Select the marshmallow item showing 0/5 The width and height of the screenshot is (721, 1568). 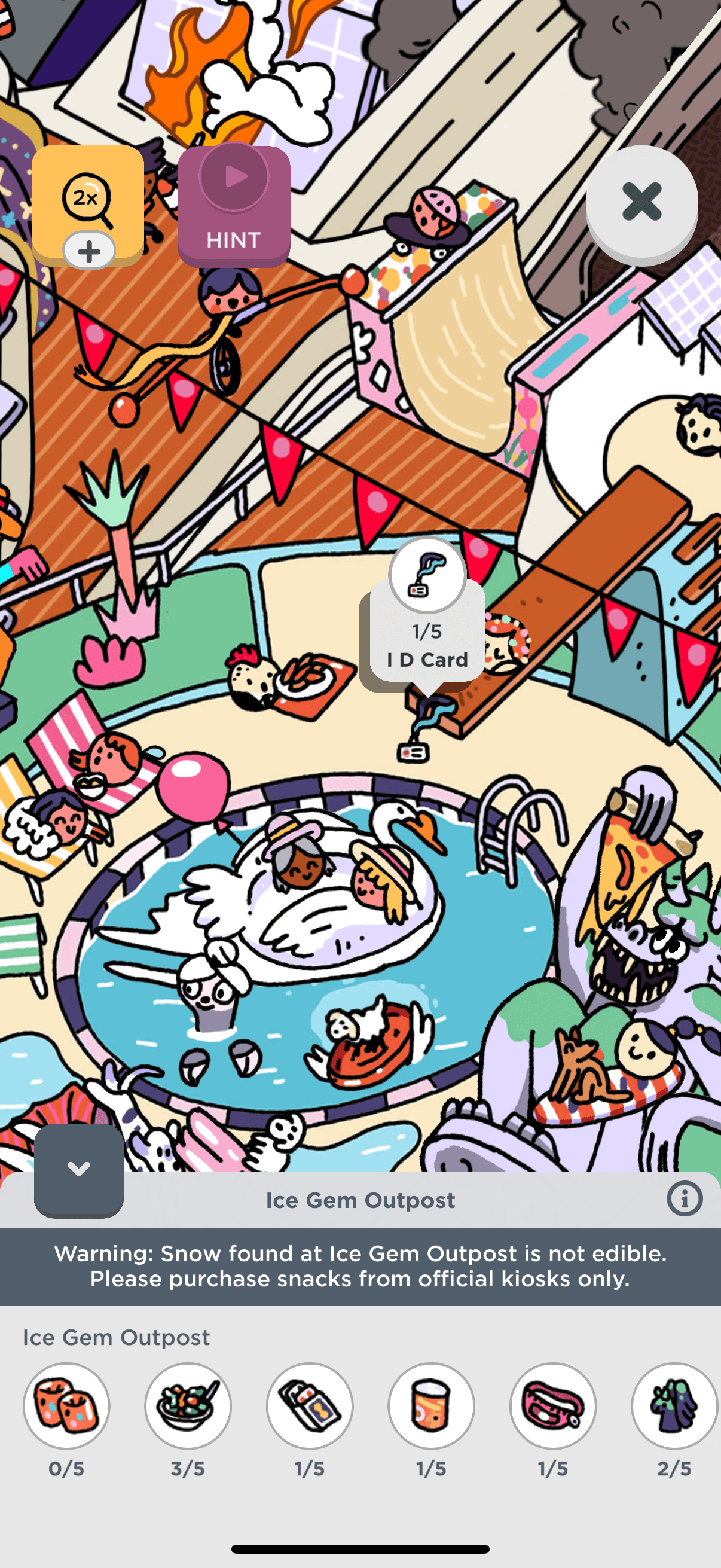click(66, 1405)
